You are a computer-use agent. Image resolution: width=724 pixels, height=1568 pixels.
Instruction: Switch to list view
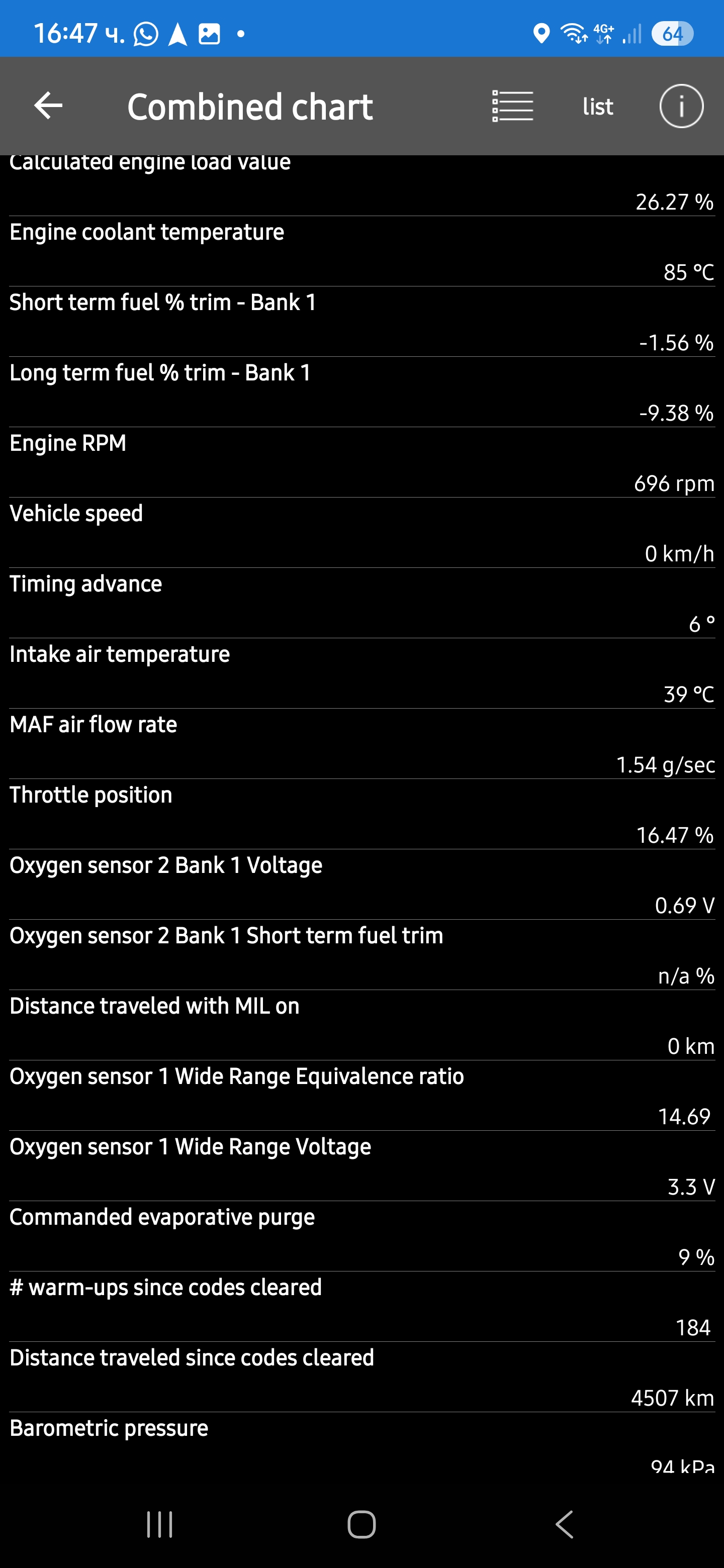point(596,106)
